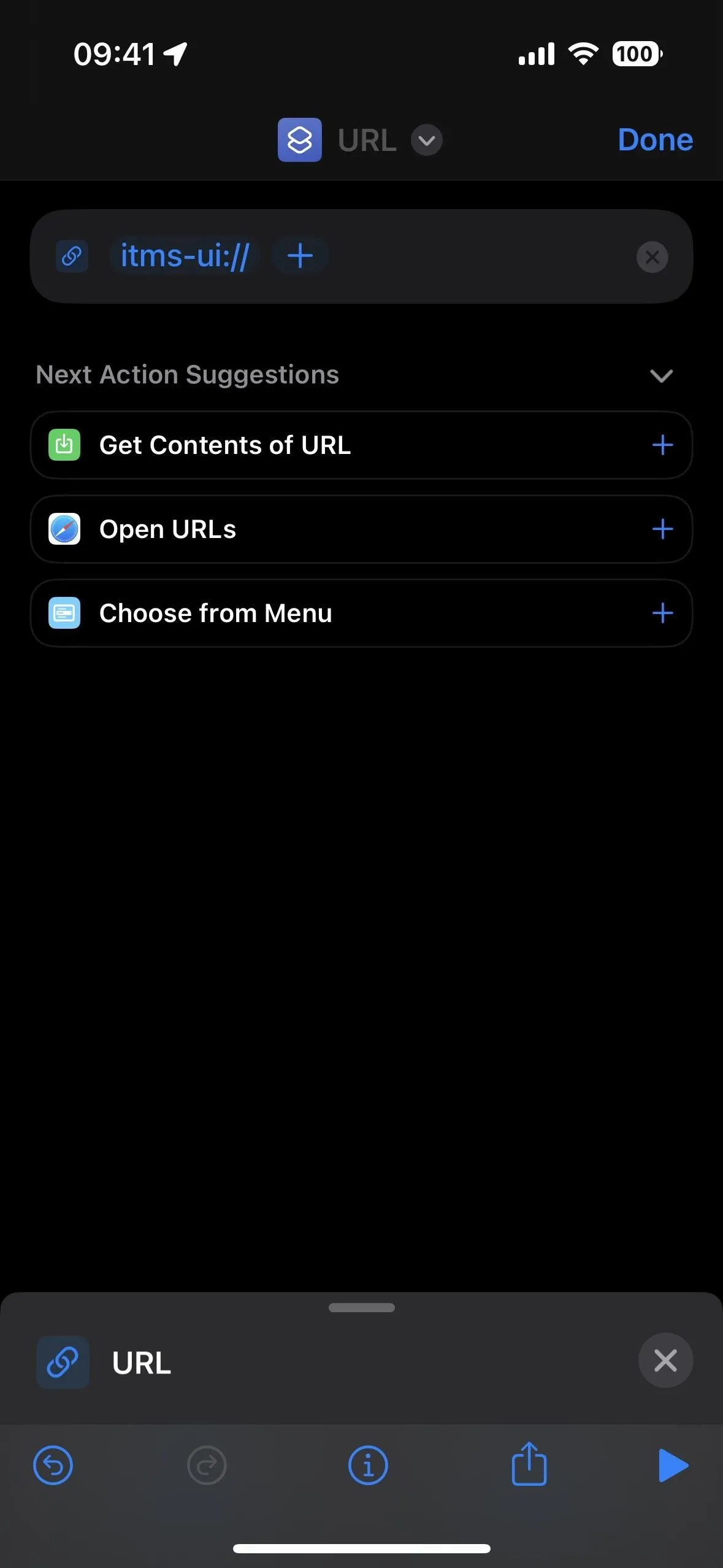723x1568 pixels.
Task: Undo the last change
Action: (53, 1466)
